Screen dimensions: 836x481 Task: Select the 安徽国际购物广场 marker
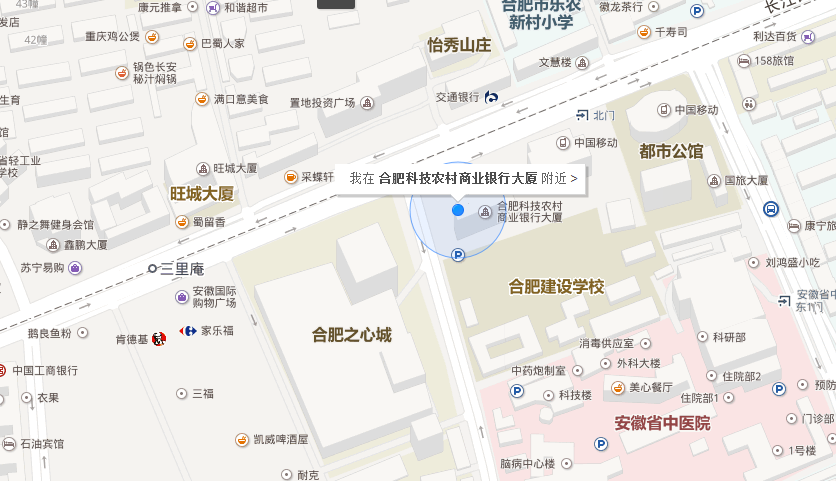click(182, 296)
